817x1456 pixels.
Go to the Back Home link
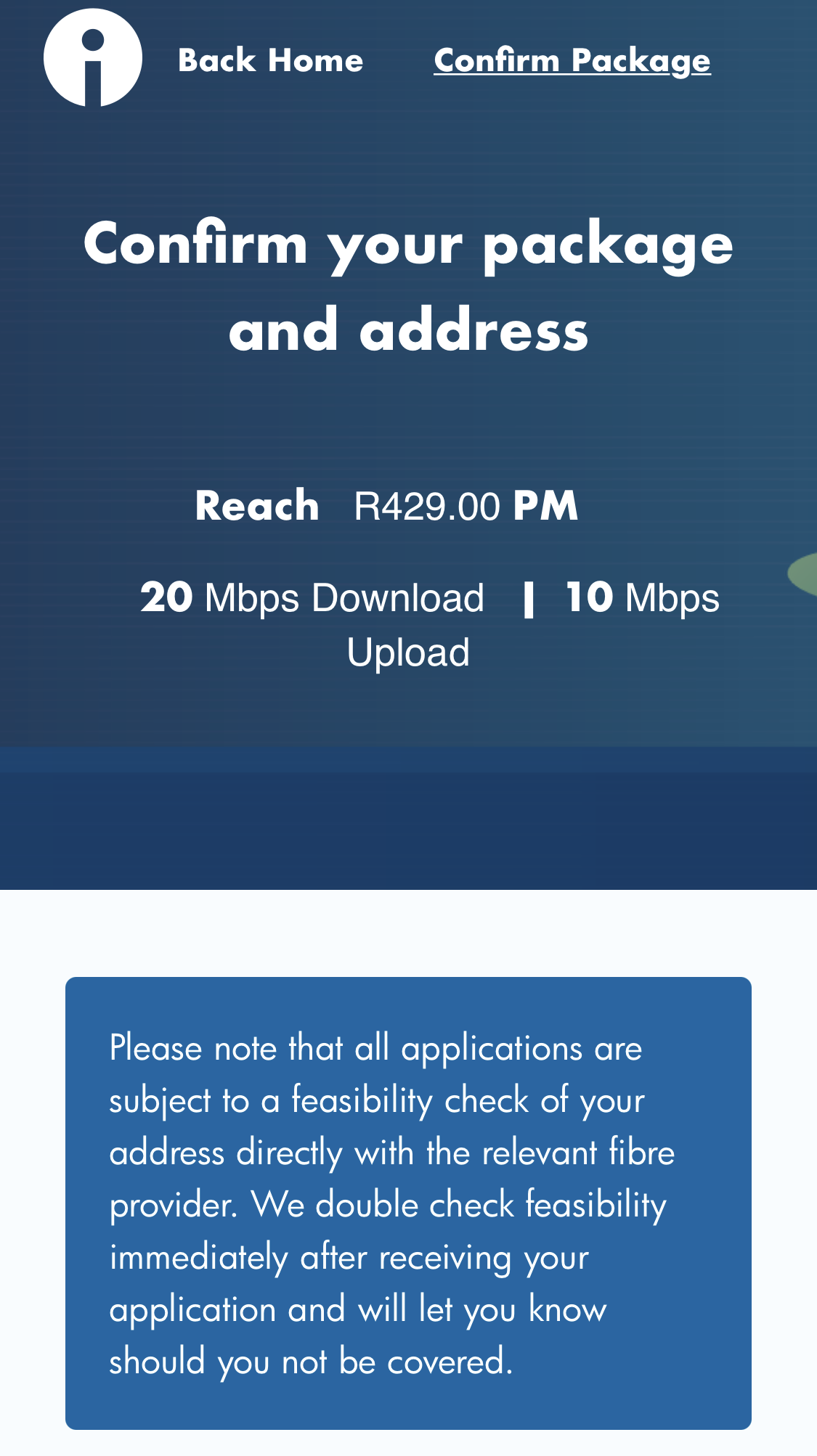coord(270,60)
